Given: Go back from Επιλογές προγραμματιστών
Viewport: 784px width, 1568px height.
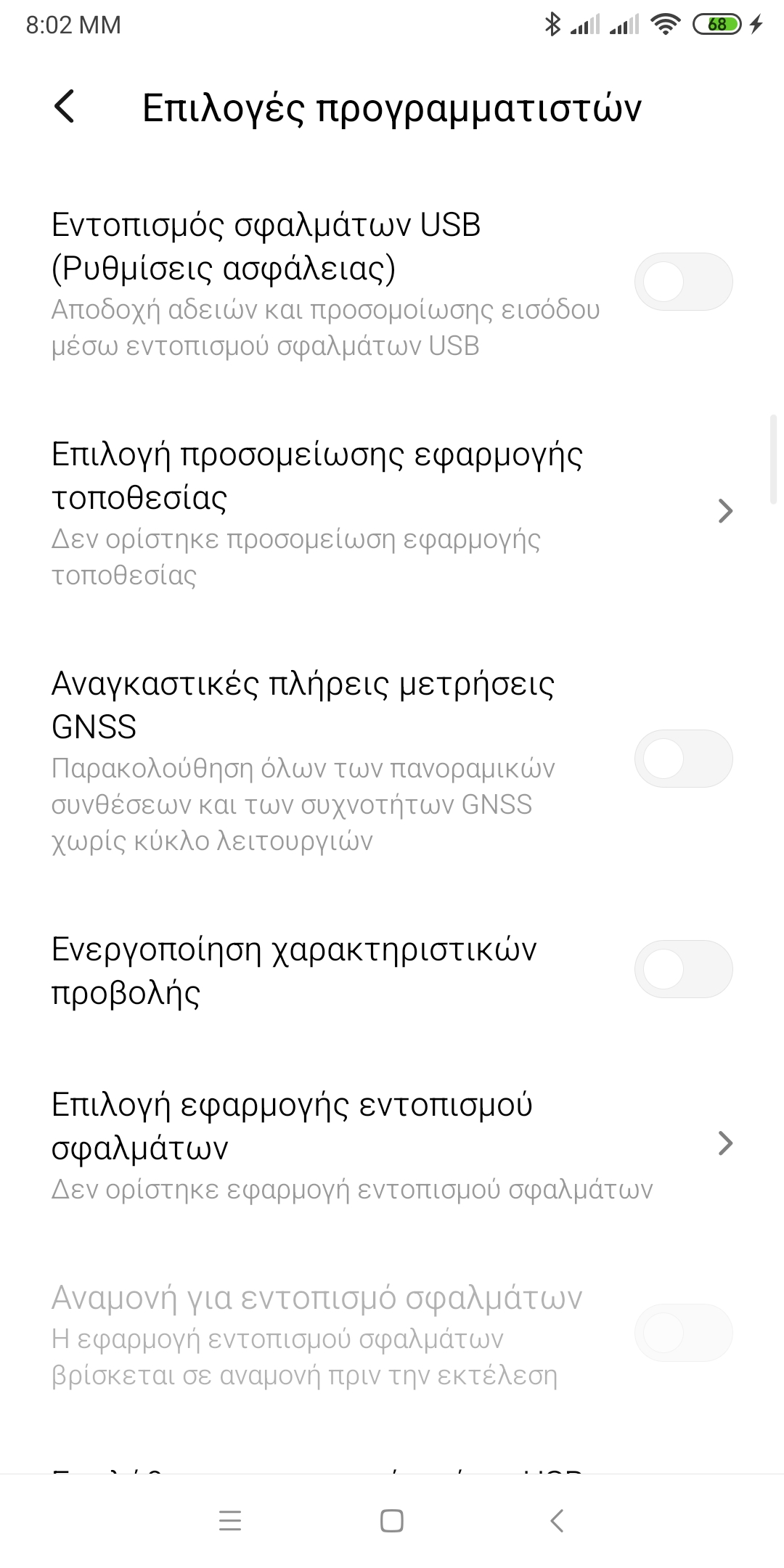Looking at the screenshot, I should point(65,107).
